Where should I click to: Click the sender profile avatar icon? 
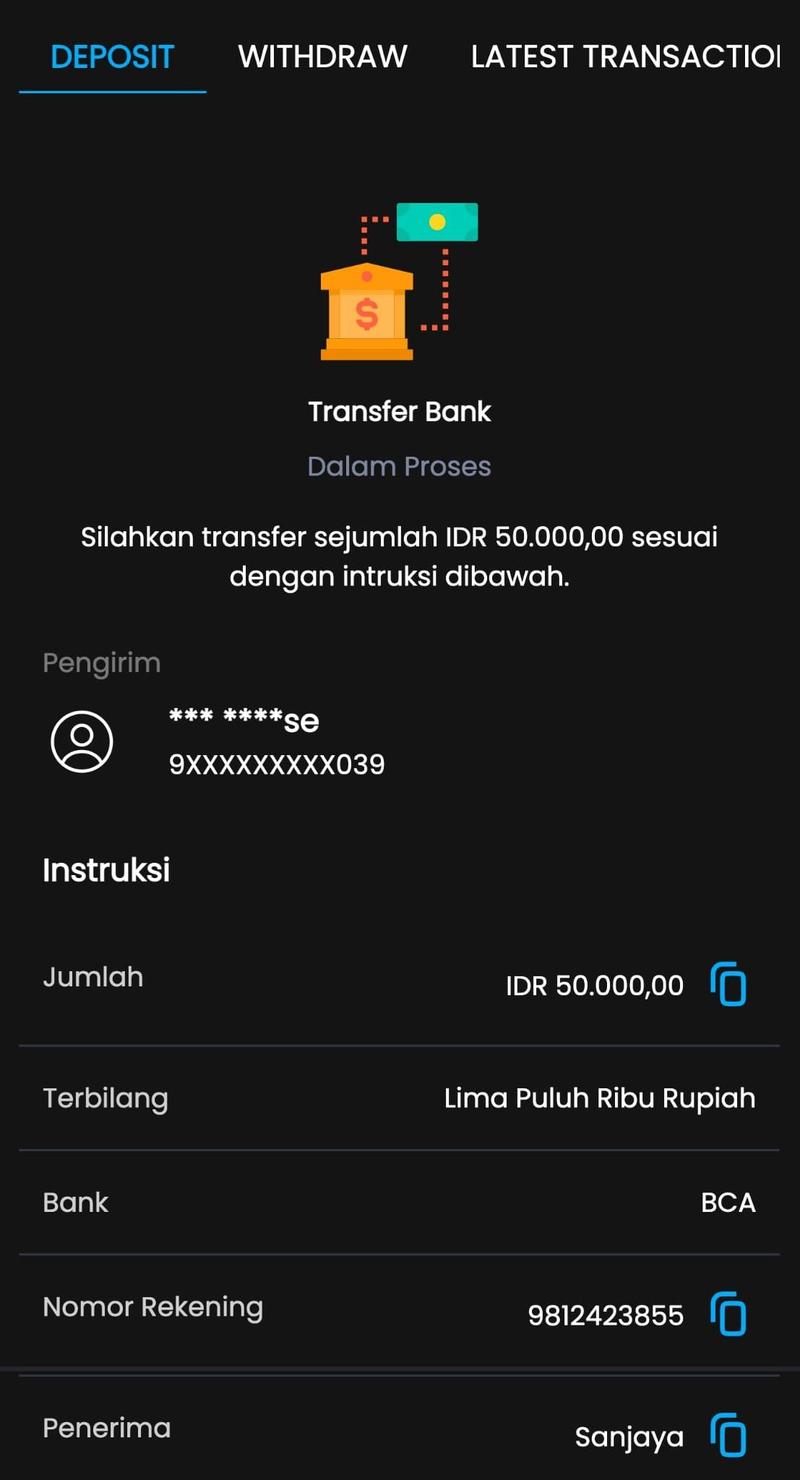[x=83, y=741]
